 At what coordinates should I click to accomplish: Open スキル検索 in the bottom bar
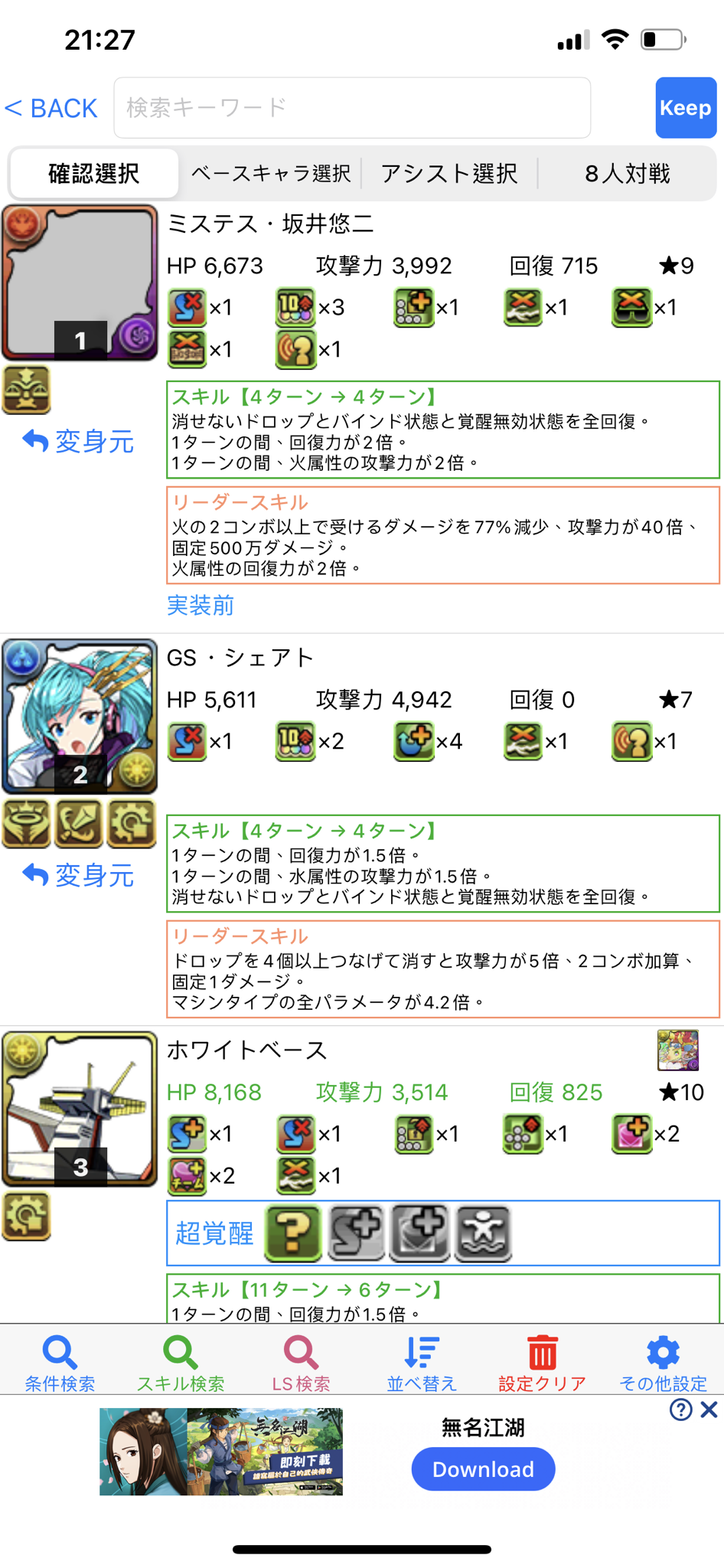point(181,1363)
